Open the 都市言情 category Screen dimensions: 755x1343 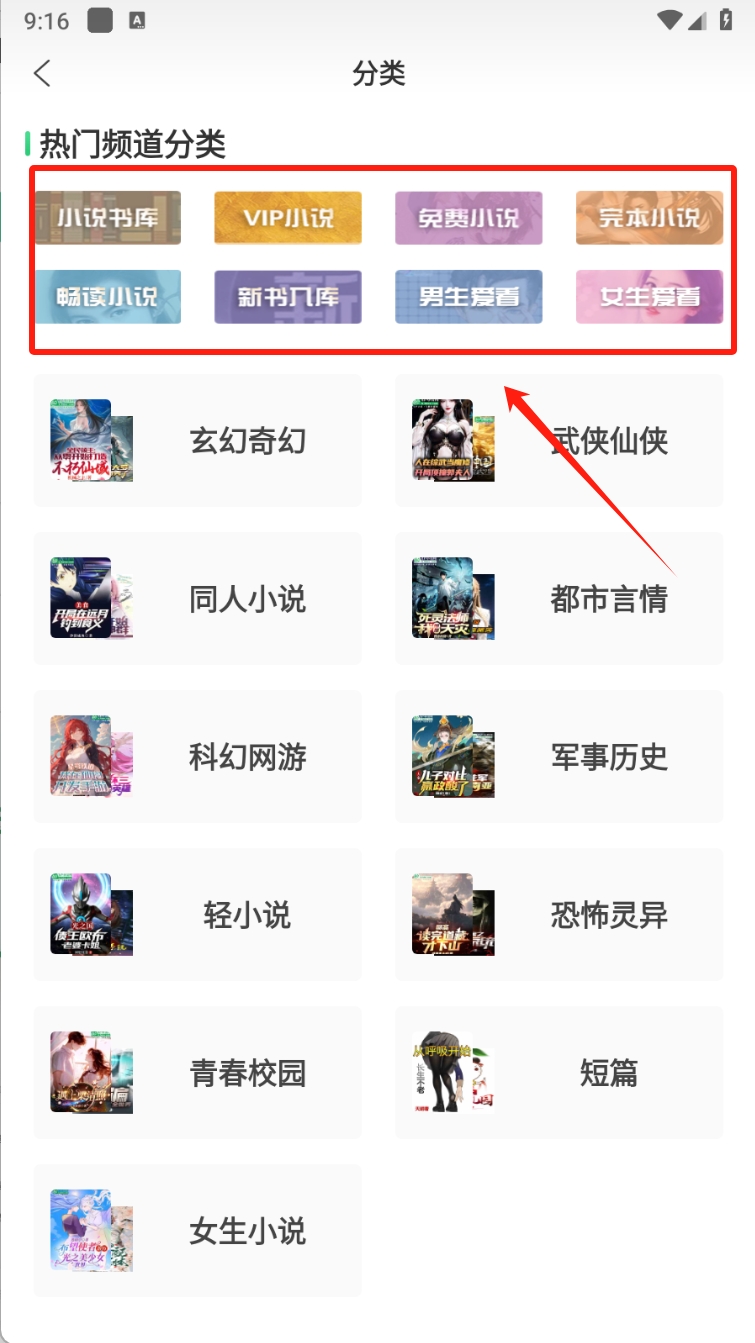click(x=559, y=599)
